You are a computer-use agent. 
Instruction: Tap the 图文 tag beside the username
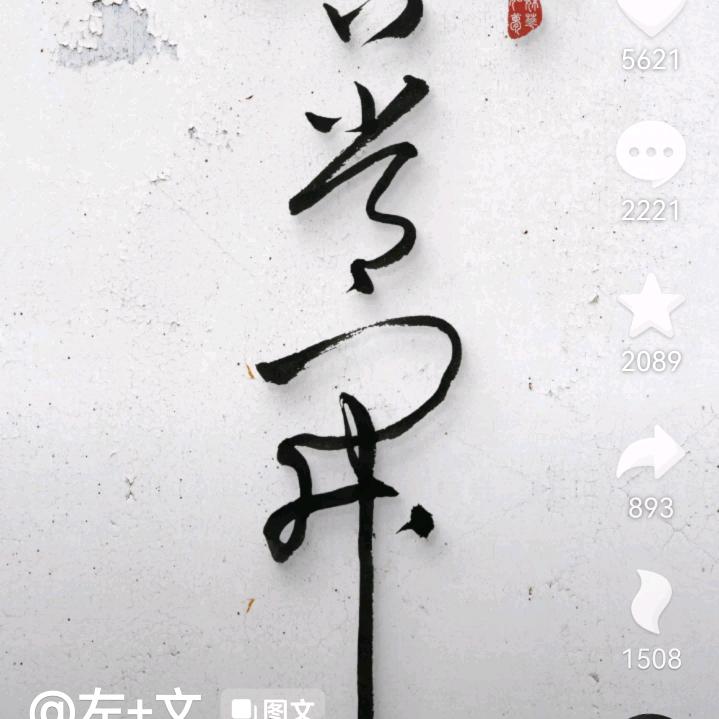272,708
